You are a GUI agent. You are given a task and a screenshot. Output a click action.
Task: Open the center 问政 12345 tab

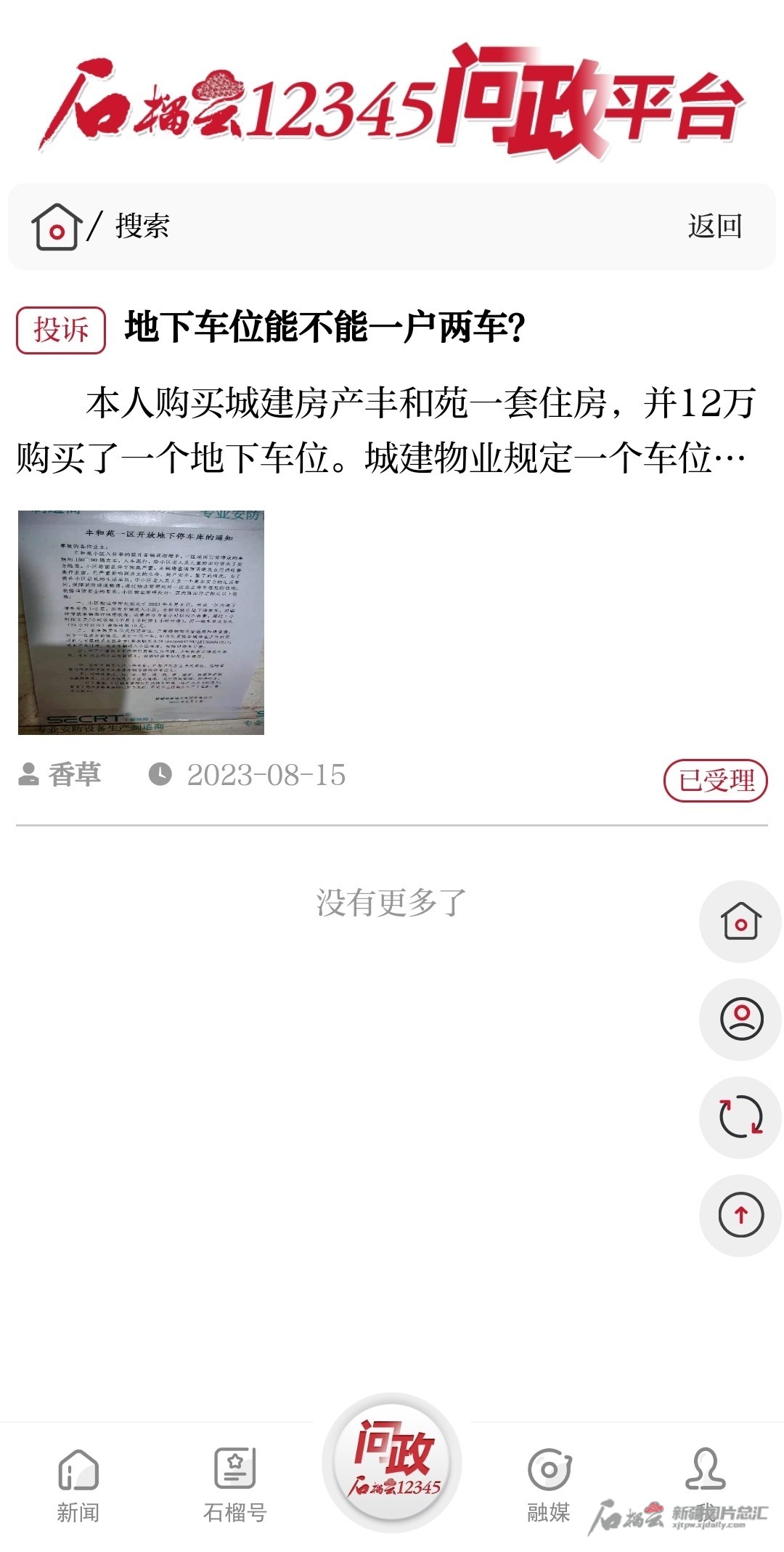[392, 1463]
